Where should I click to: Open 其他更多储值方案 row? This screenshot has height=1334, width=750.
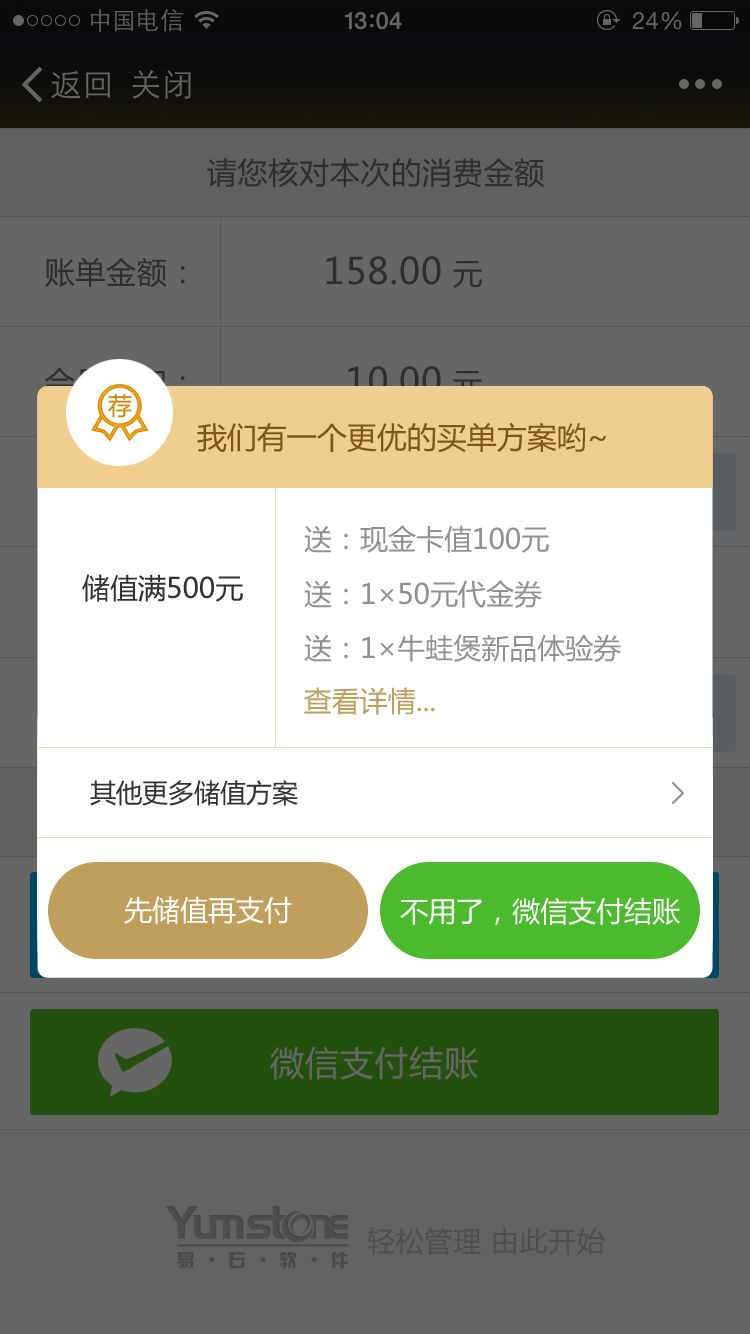point(375,793)
